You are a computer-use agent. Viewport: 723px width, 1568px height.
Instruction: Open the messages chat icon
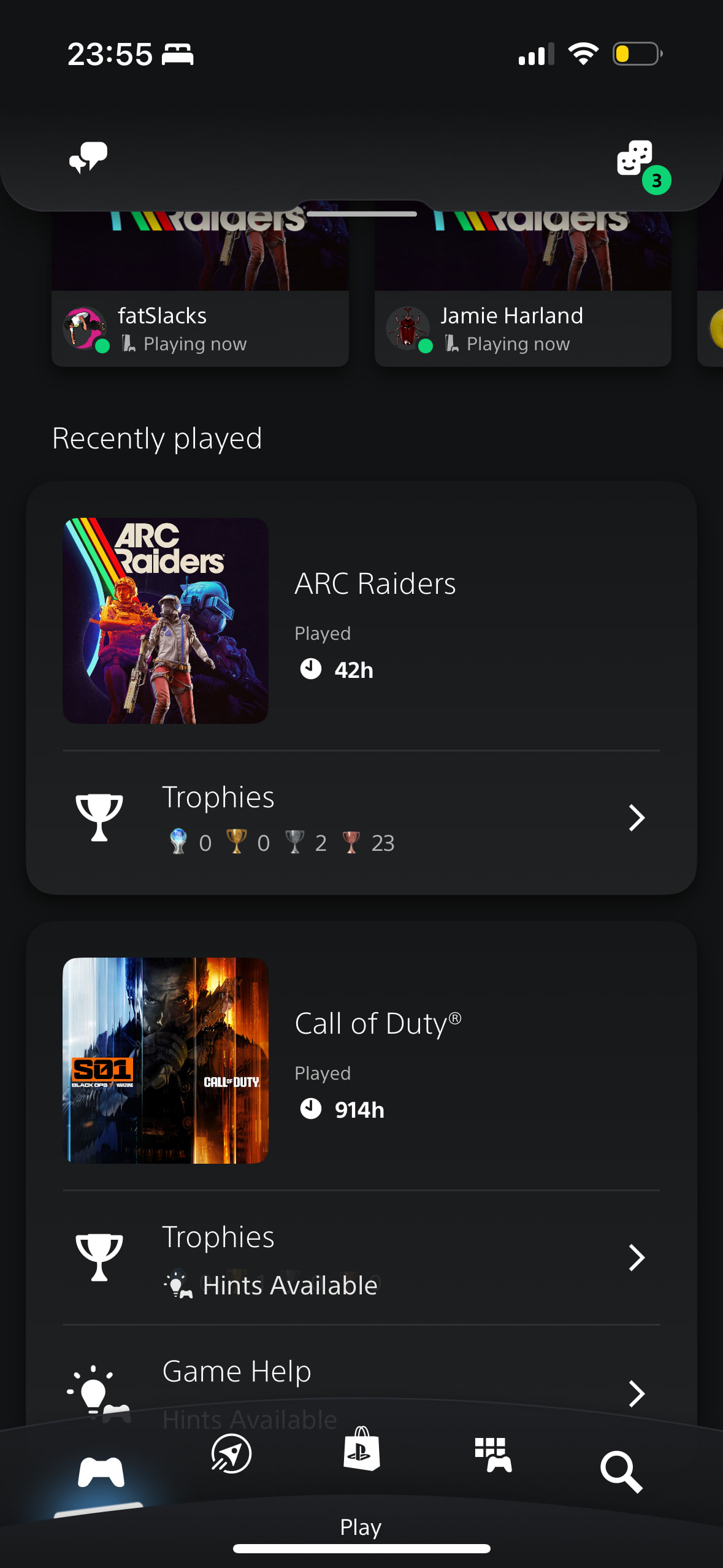point(88,158)
